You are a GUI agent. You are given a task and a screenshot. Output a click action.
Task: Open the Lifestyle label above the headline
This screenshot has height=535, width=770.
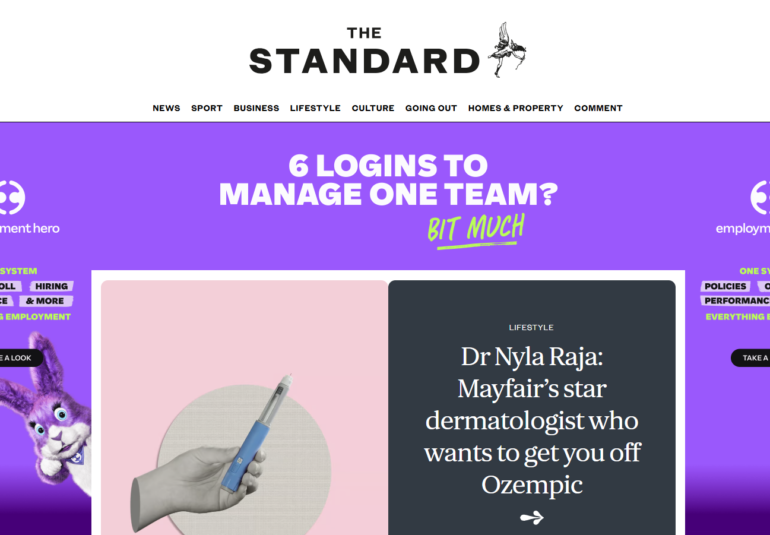pyautogui.click(x=531, y=327)
